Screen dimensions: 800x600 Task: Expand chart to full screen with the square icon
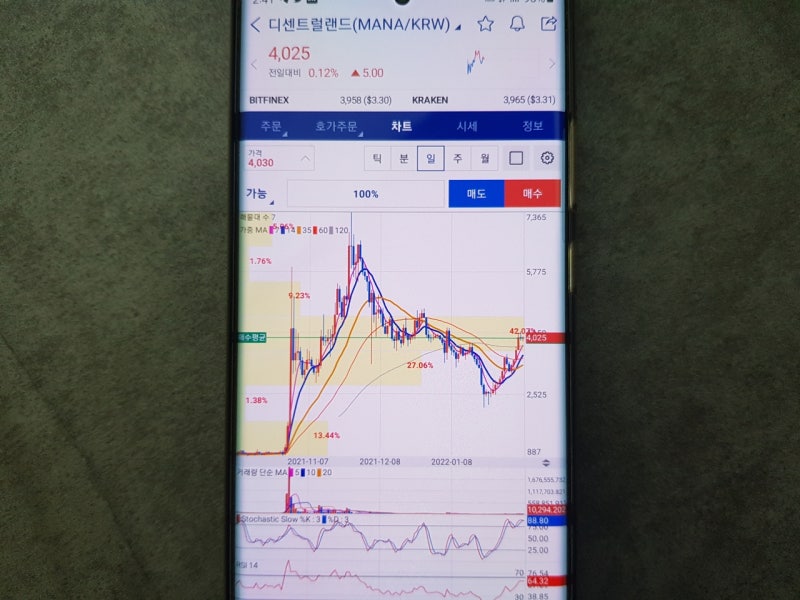516,158
